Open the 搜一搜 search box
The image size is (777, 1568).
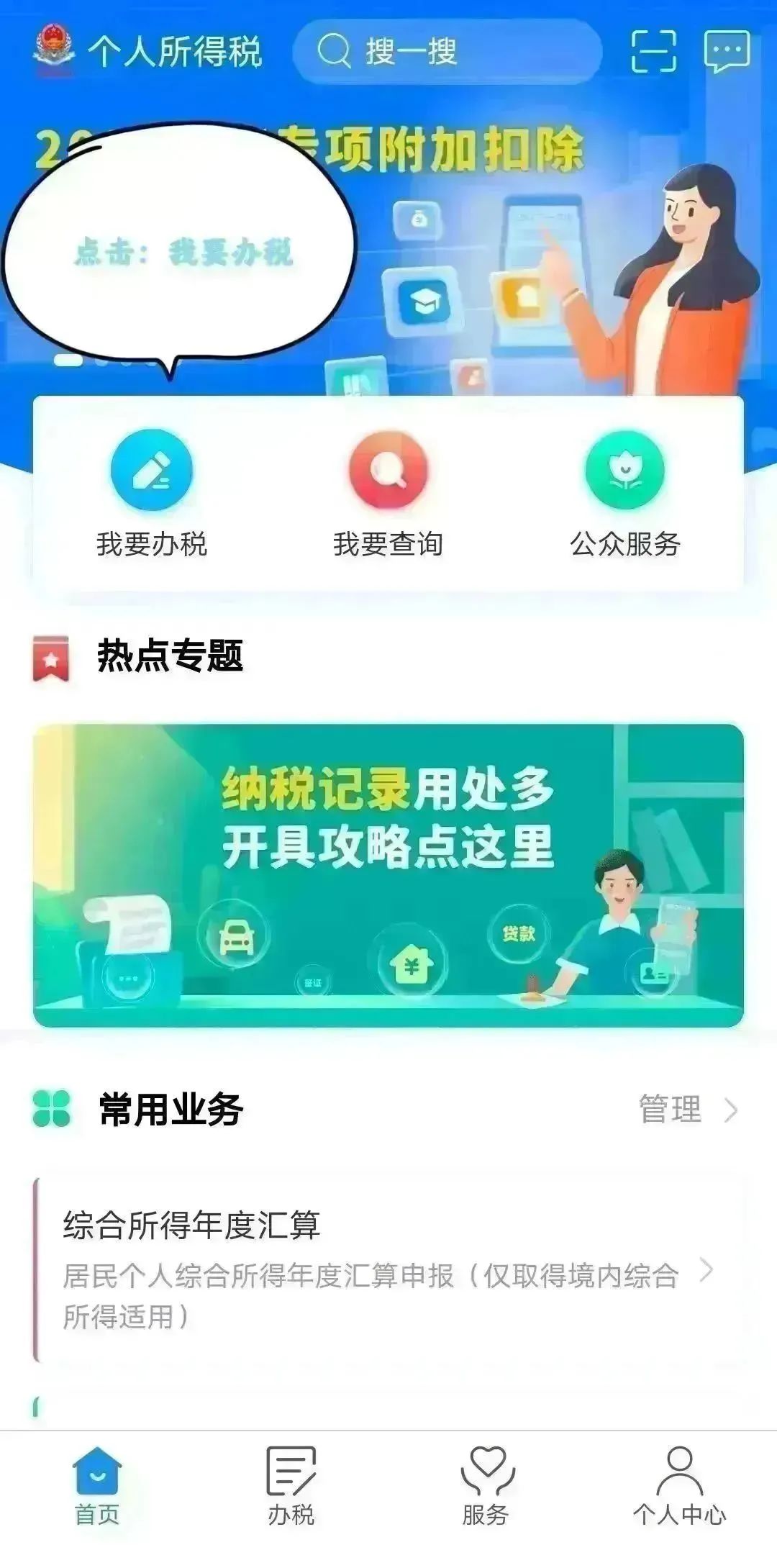447,51
